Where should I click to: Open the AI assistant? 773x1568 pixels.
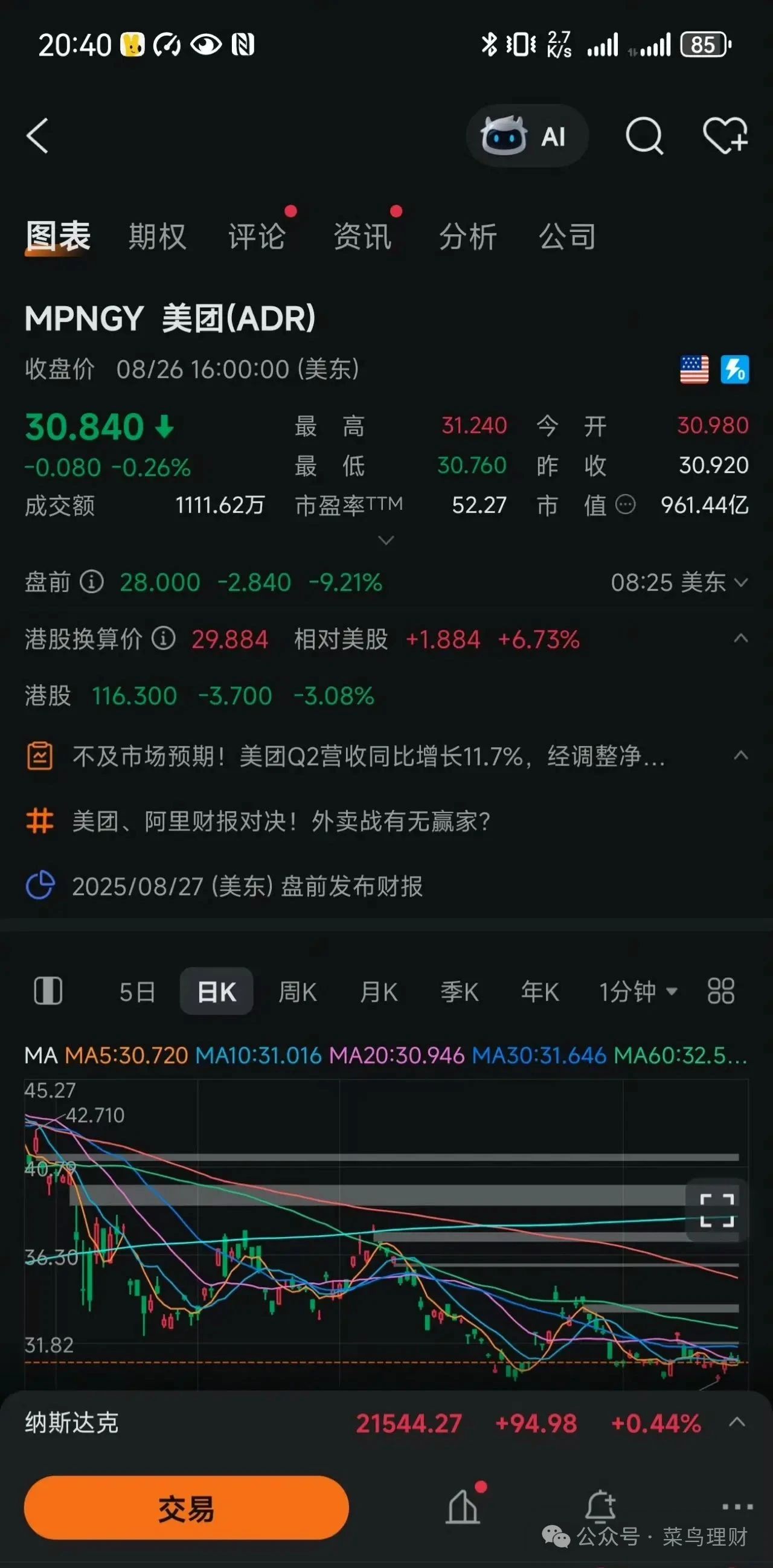point(527,136)
